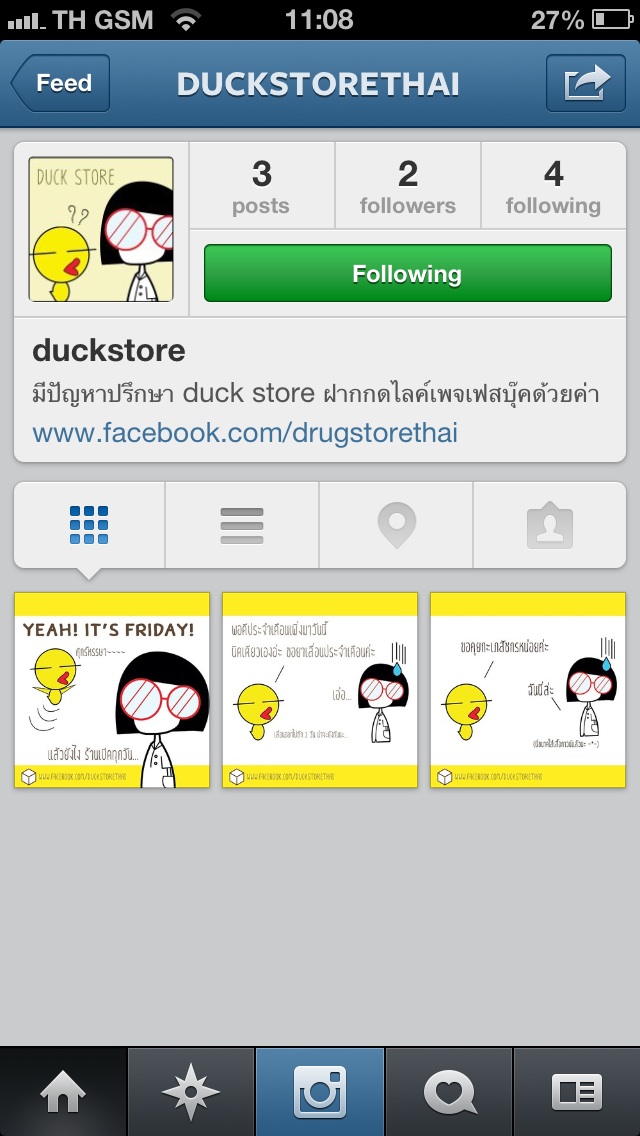Viewport: 640px width, 1136px height.
Task: Open the news heart-bubble tab
Action: point(449,1092)
